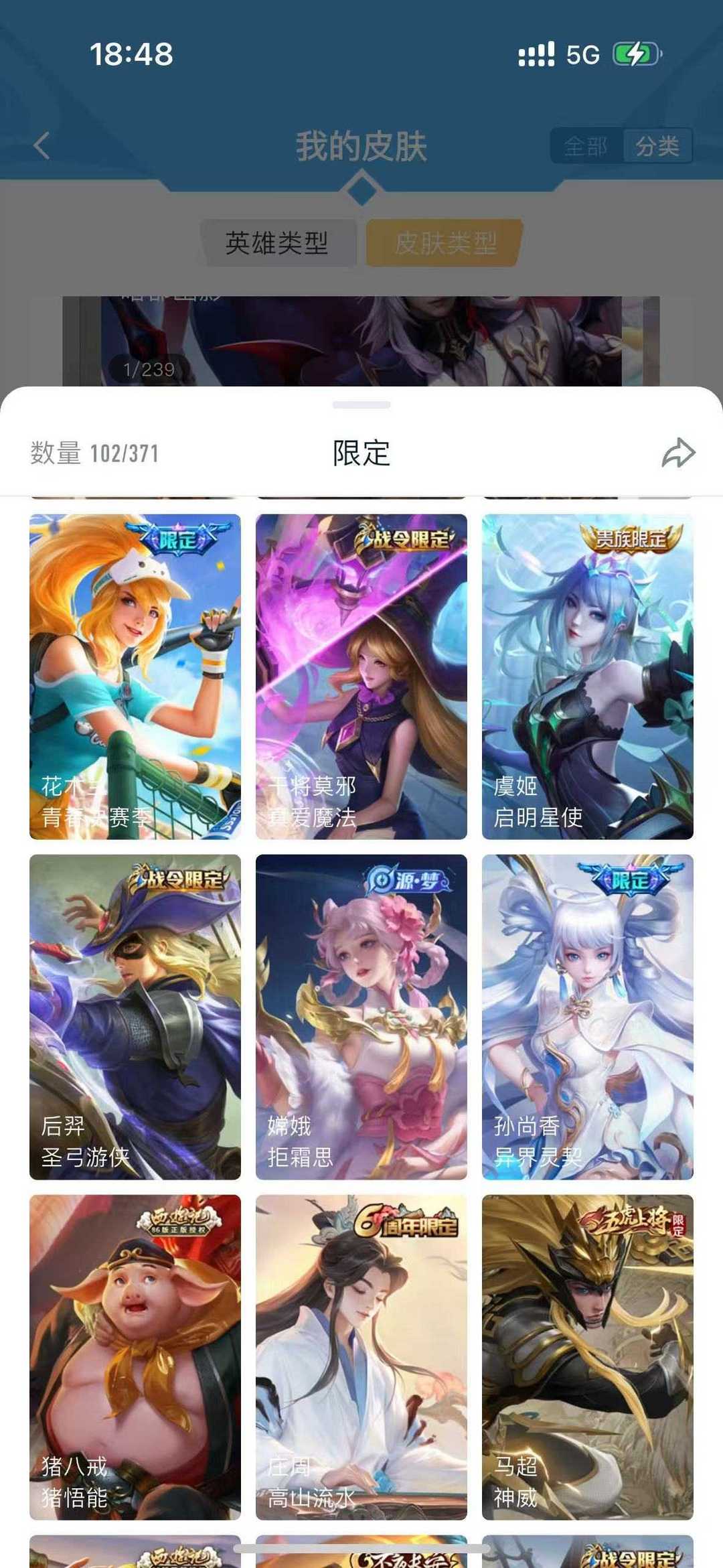Open 庄周 高山流水 skin card
Screen dimensions: 723x1568
click(x=361, y=1357)
